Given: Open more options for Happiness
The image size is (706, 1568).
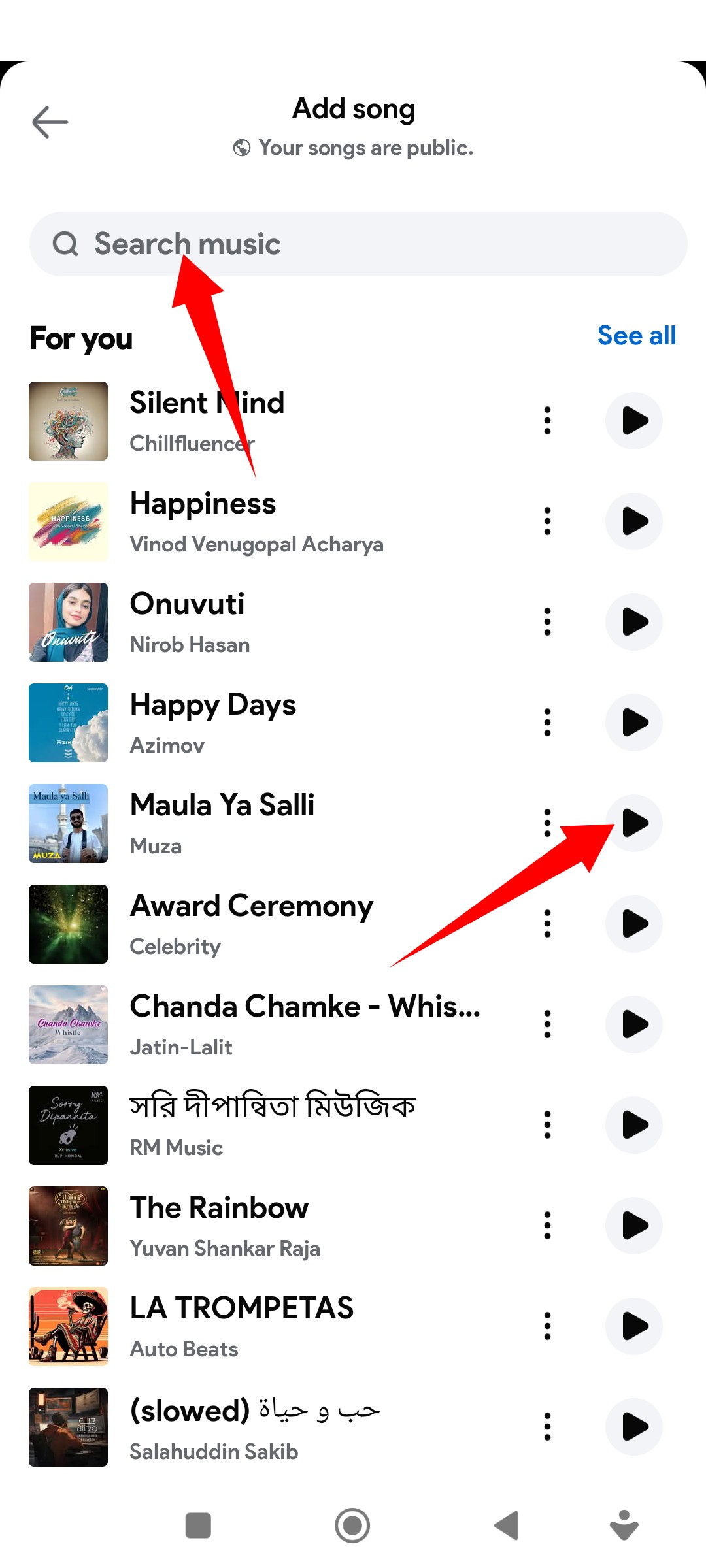Looking at the screenshot, I should tap(548, 521).
